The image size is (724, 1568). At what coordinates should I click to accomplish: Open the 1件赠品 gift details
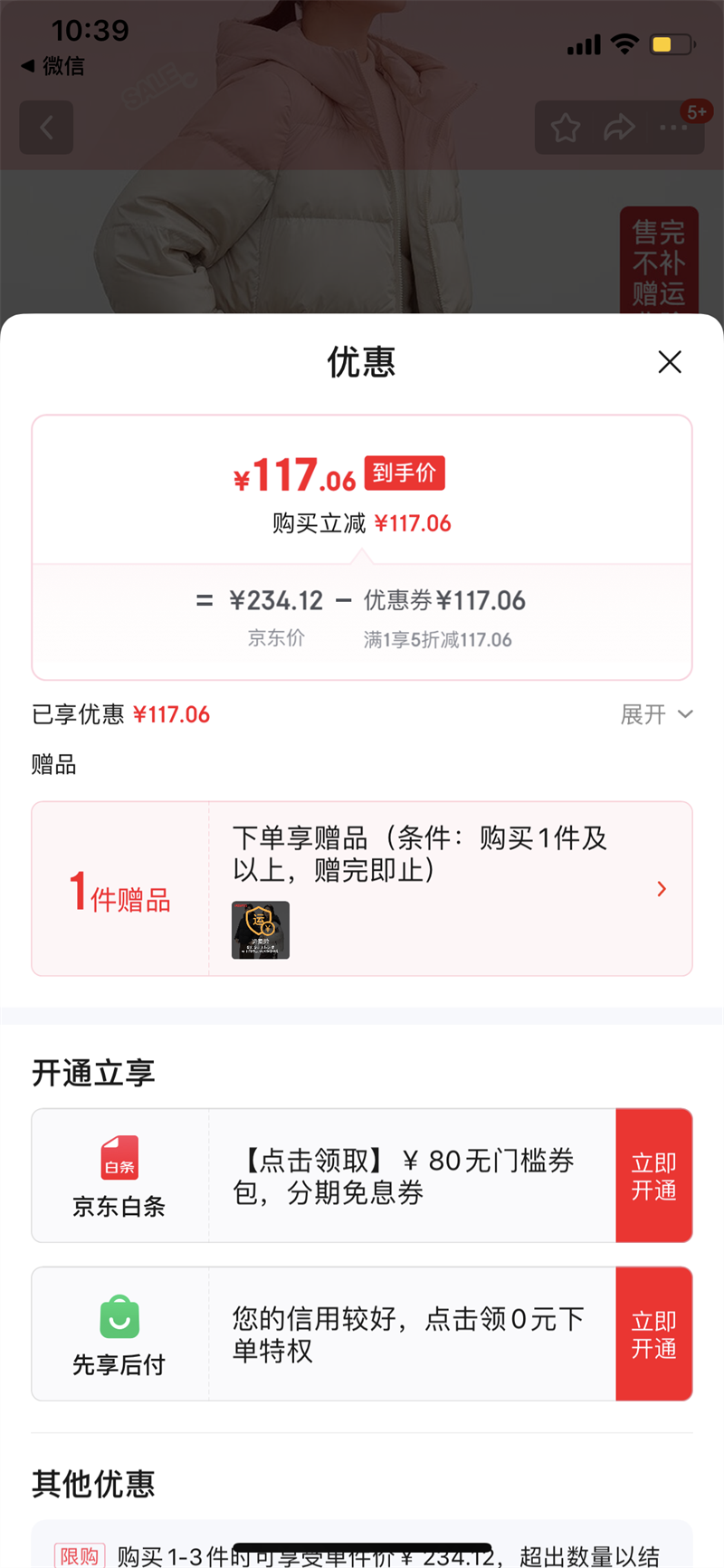[362, 888]
